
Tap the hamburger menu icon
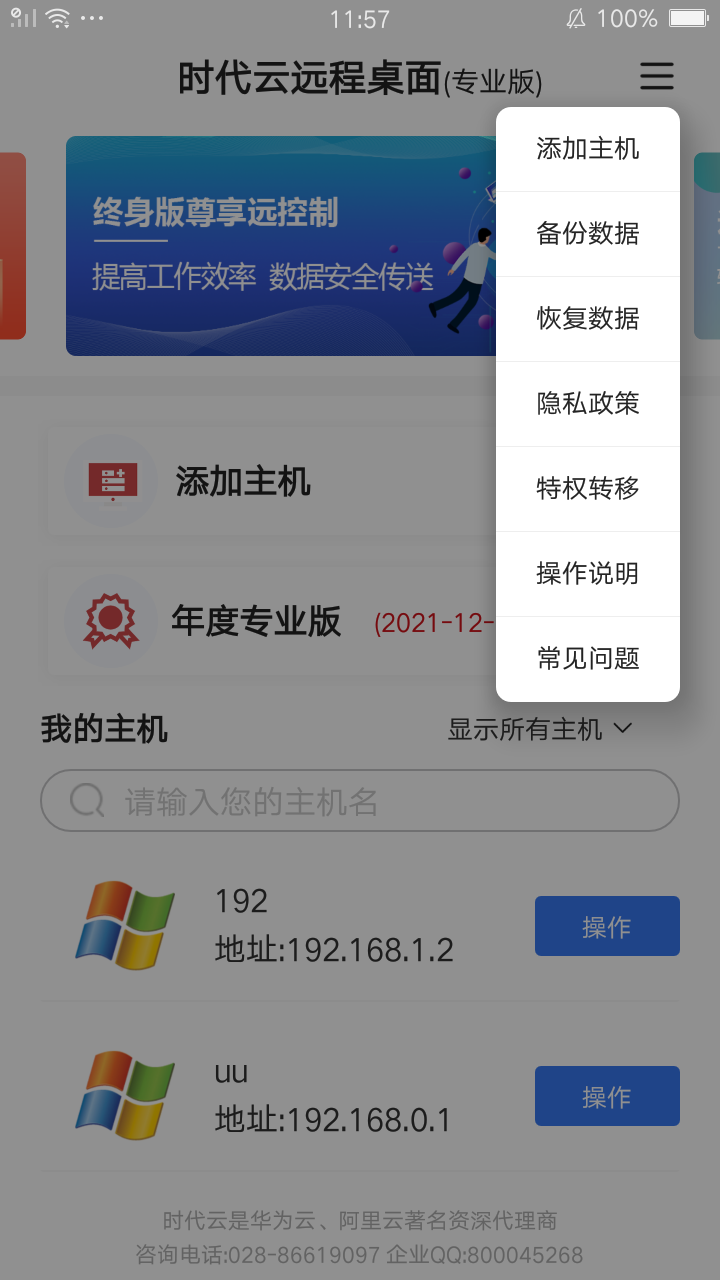[657, 77]
